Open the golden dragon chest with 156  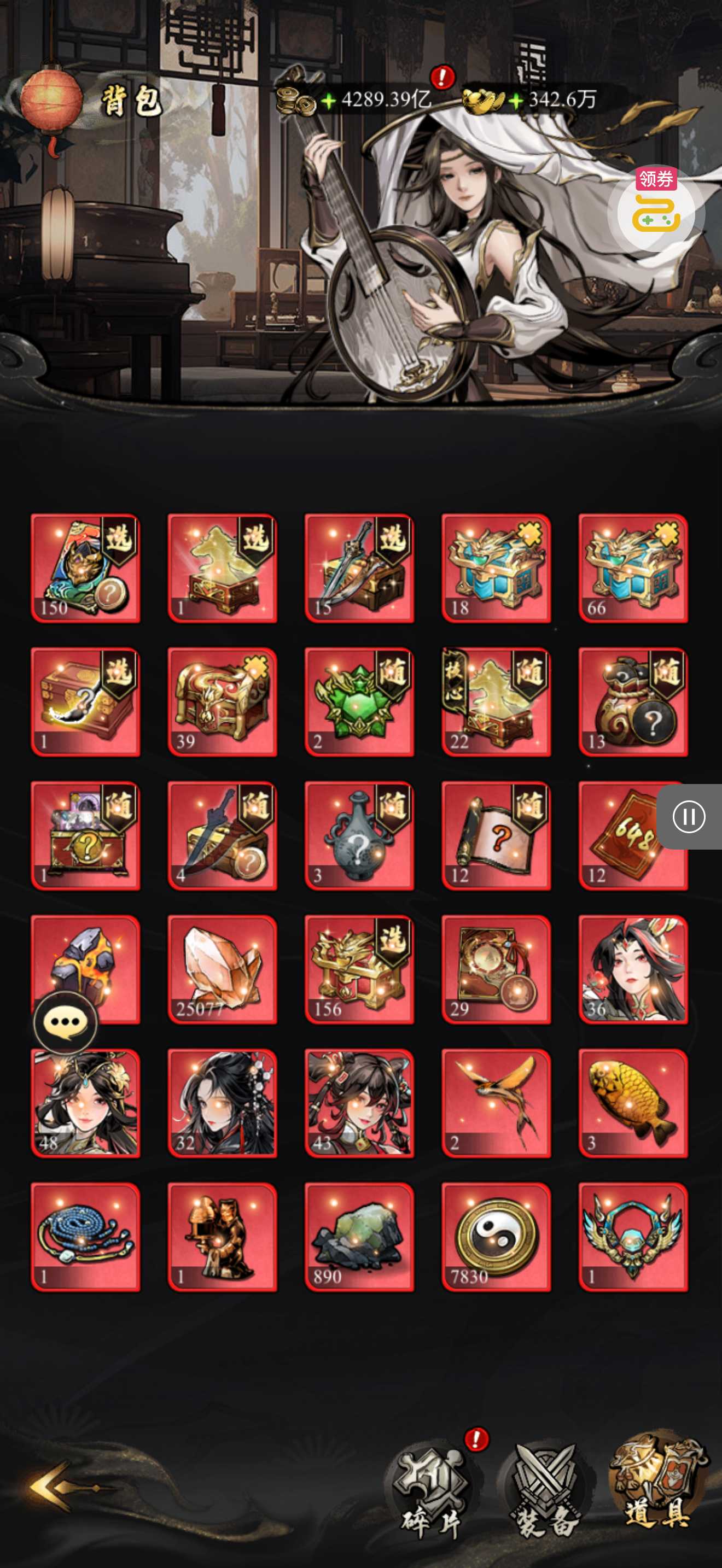(359, 969)
